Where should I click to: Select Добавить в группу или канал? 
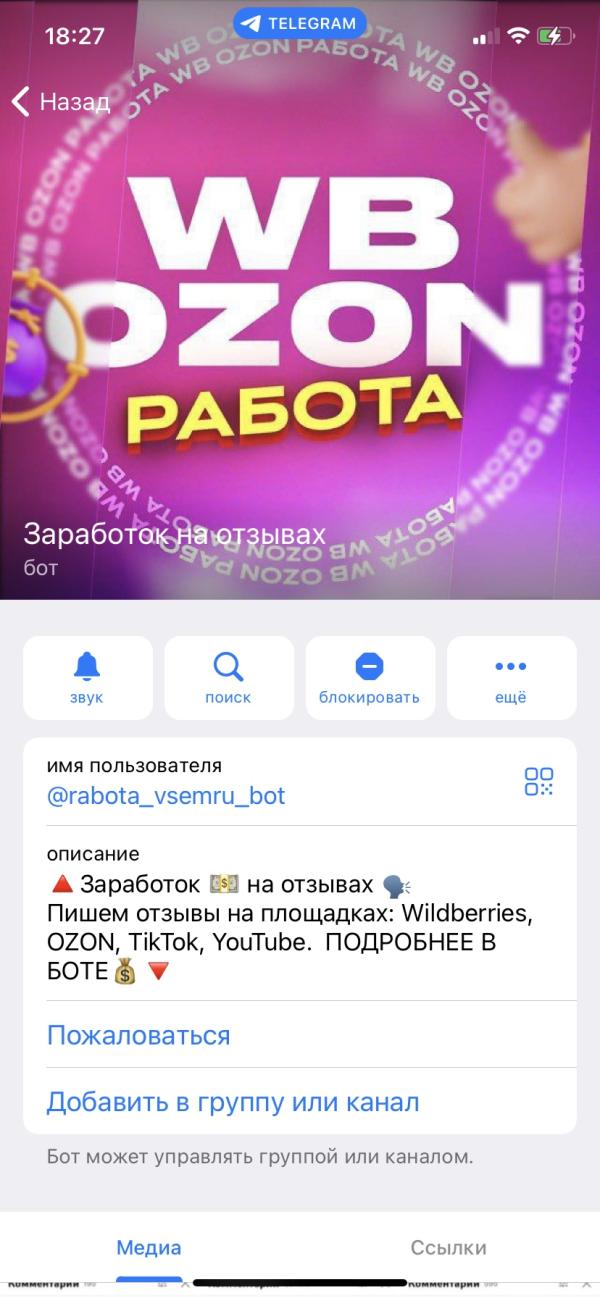(x=233, y=1102)
